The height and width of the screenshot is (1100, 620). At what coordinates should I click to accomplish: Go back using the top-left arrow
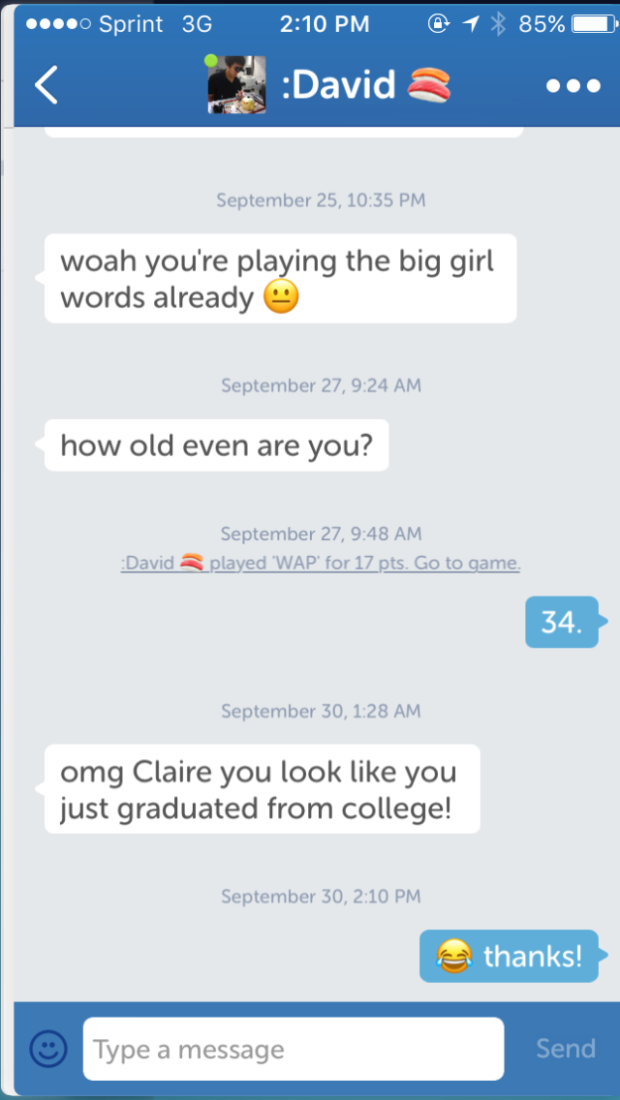pyautogui.click(x=46, y=85)
